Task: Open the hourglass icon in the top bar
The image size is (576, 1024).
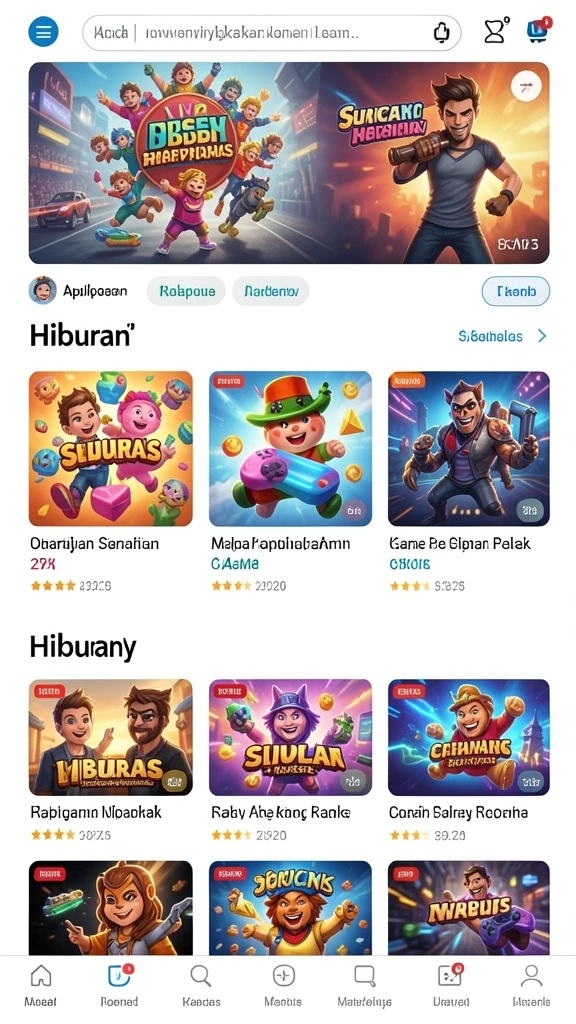Action: tap(495, 31)
